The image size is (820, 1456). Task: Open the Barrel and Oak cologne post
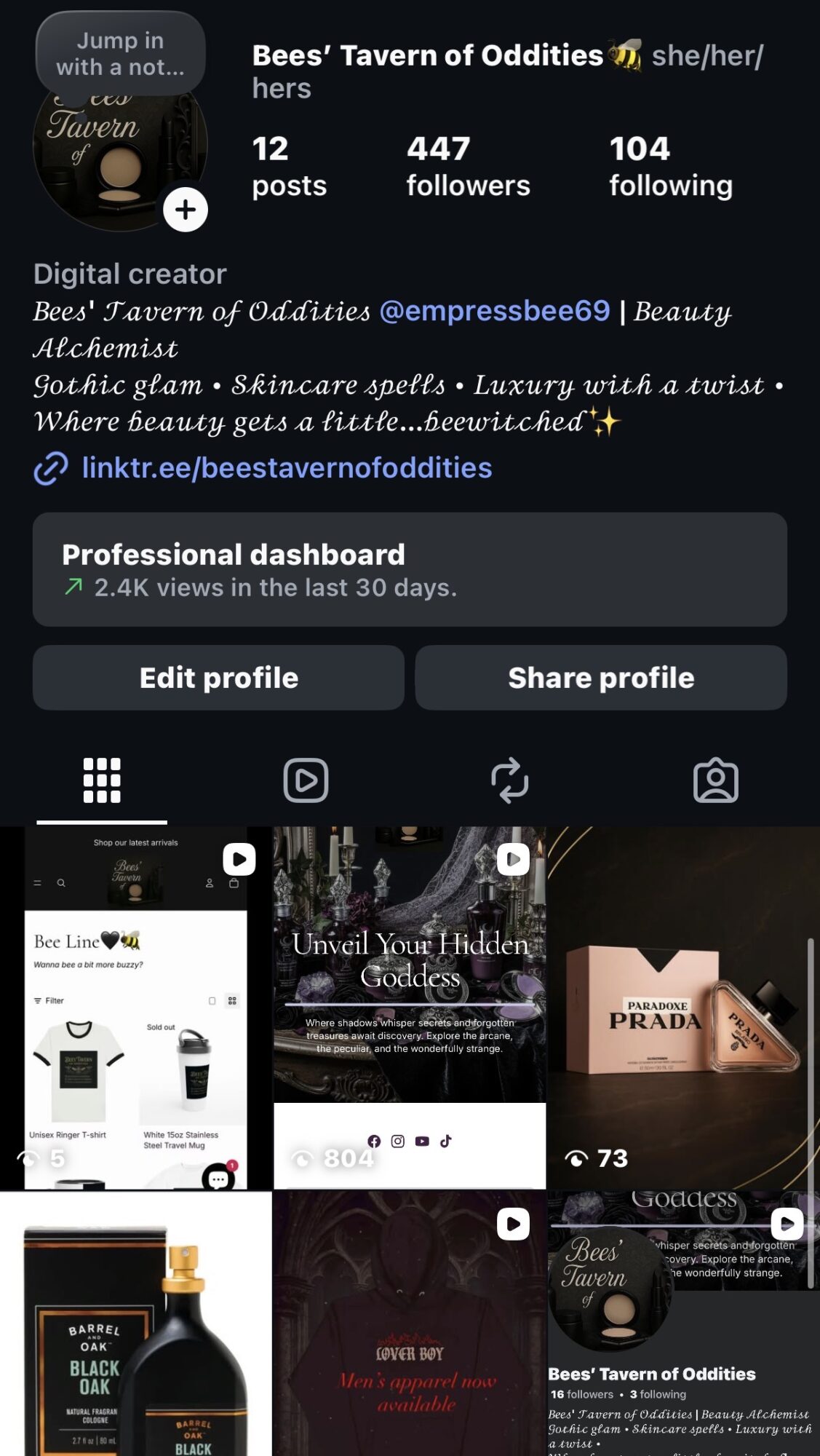coord(135,1325)
